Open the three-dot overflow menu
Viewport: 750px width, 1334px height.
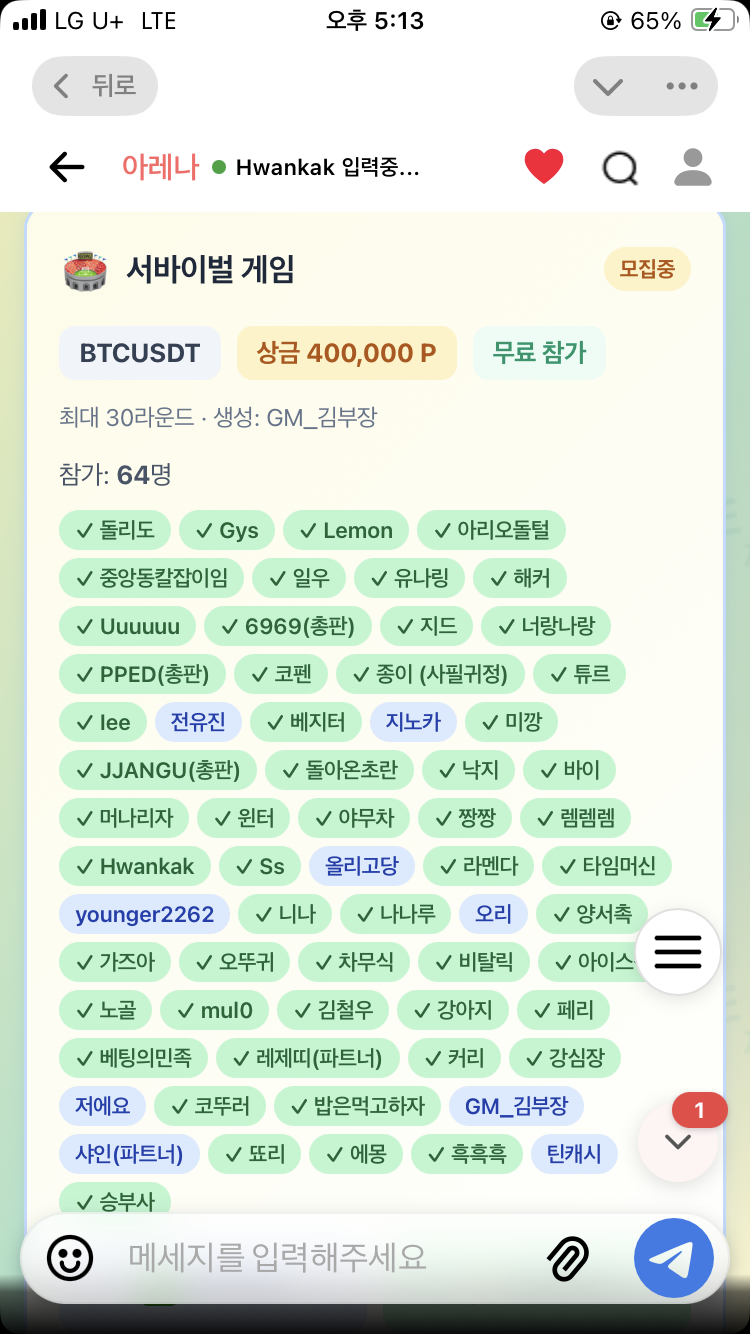pos(682,86)
